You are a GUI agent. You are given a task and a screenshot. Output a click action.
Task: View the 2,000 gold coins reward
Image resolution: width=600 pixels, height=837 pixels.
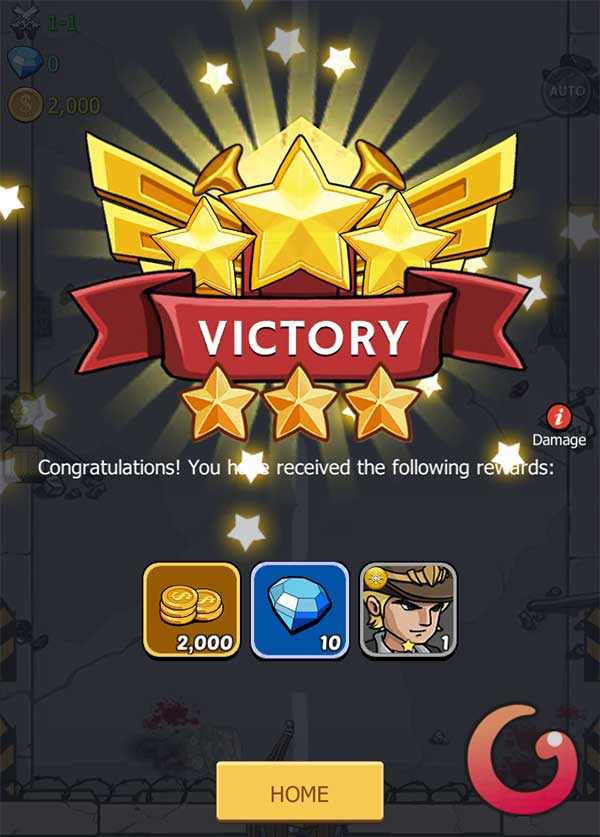coord(192,610)
